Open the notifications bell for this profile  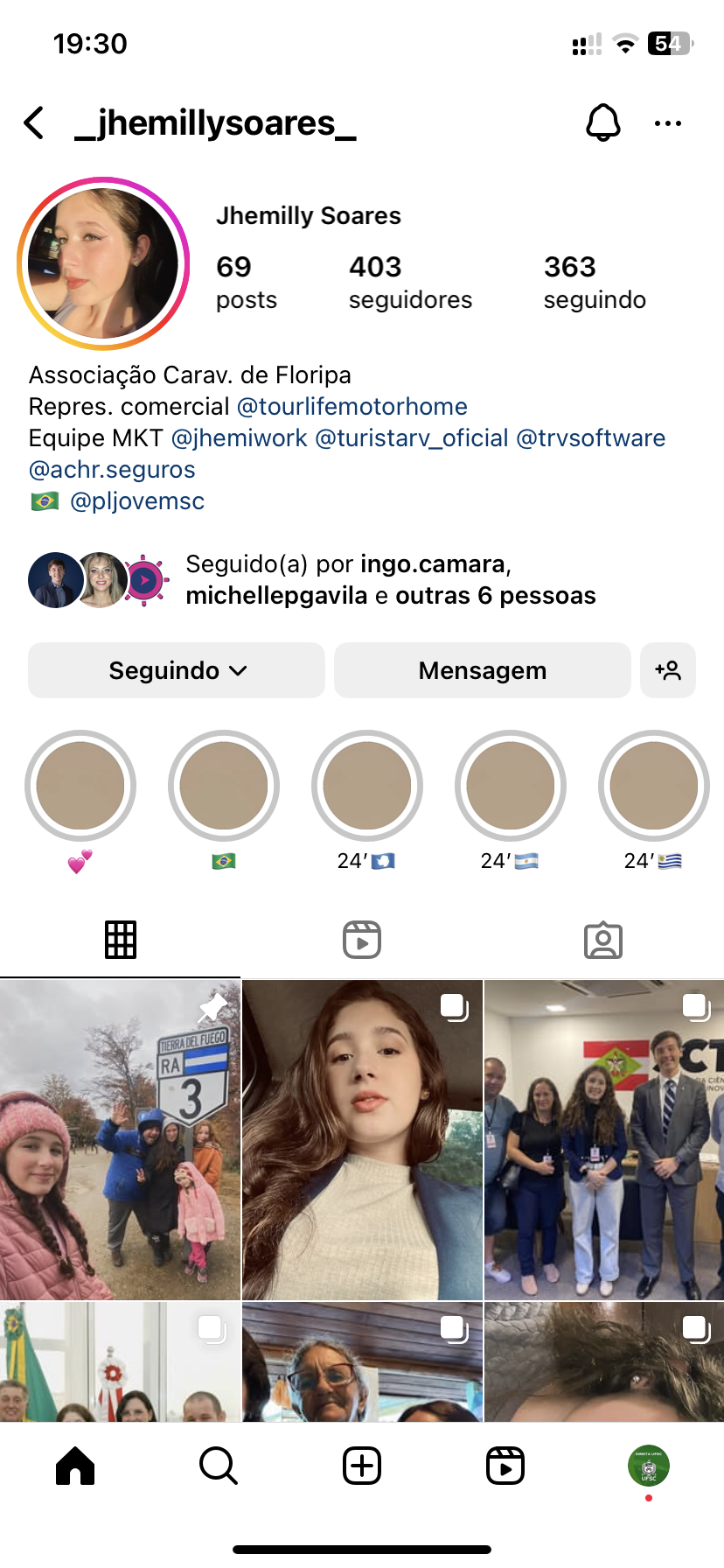tap(602, 123)
